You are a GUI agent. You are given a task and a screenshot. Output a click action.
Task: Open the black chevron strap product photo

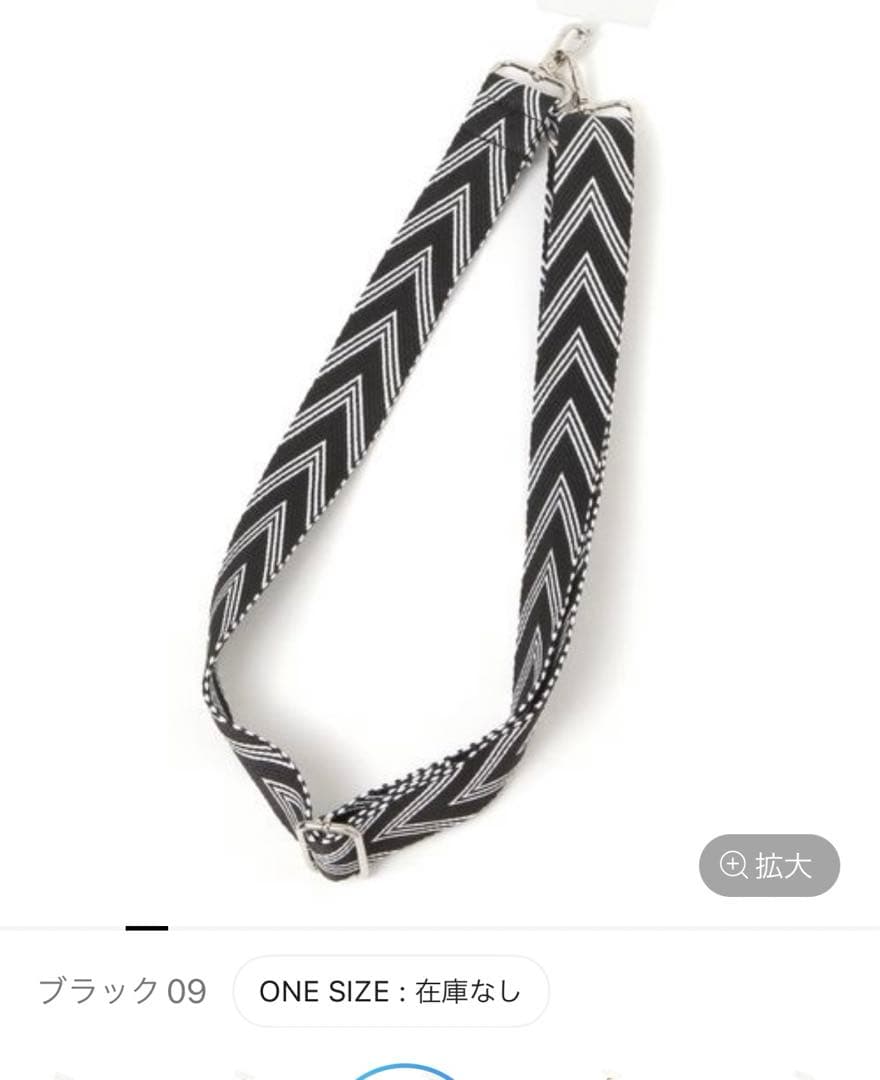[x=420, y=450]
